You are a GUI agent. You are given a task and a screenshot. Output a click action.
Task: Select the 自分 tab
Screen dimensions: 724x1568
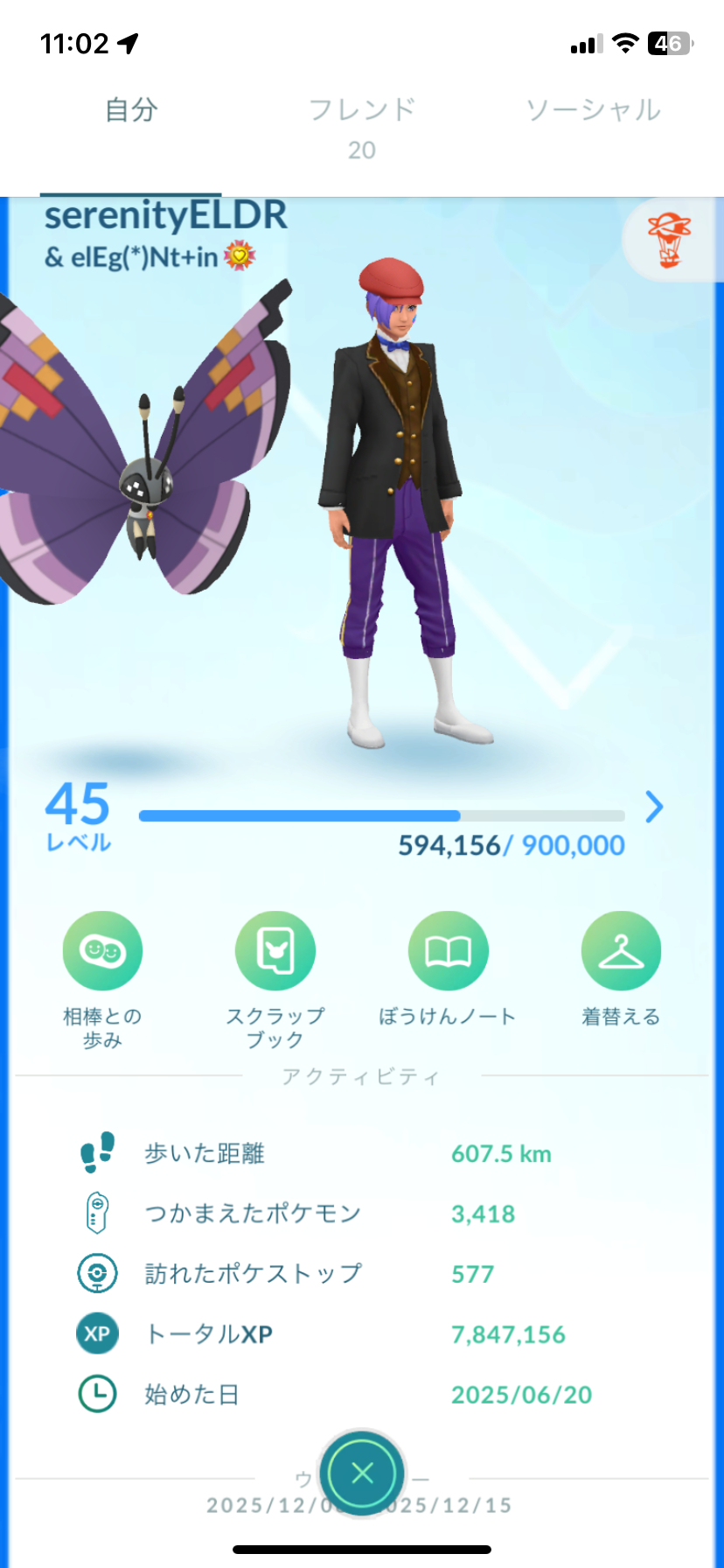pyautogui.click(x=131, y=111)
